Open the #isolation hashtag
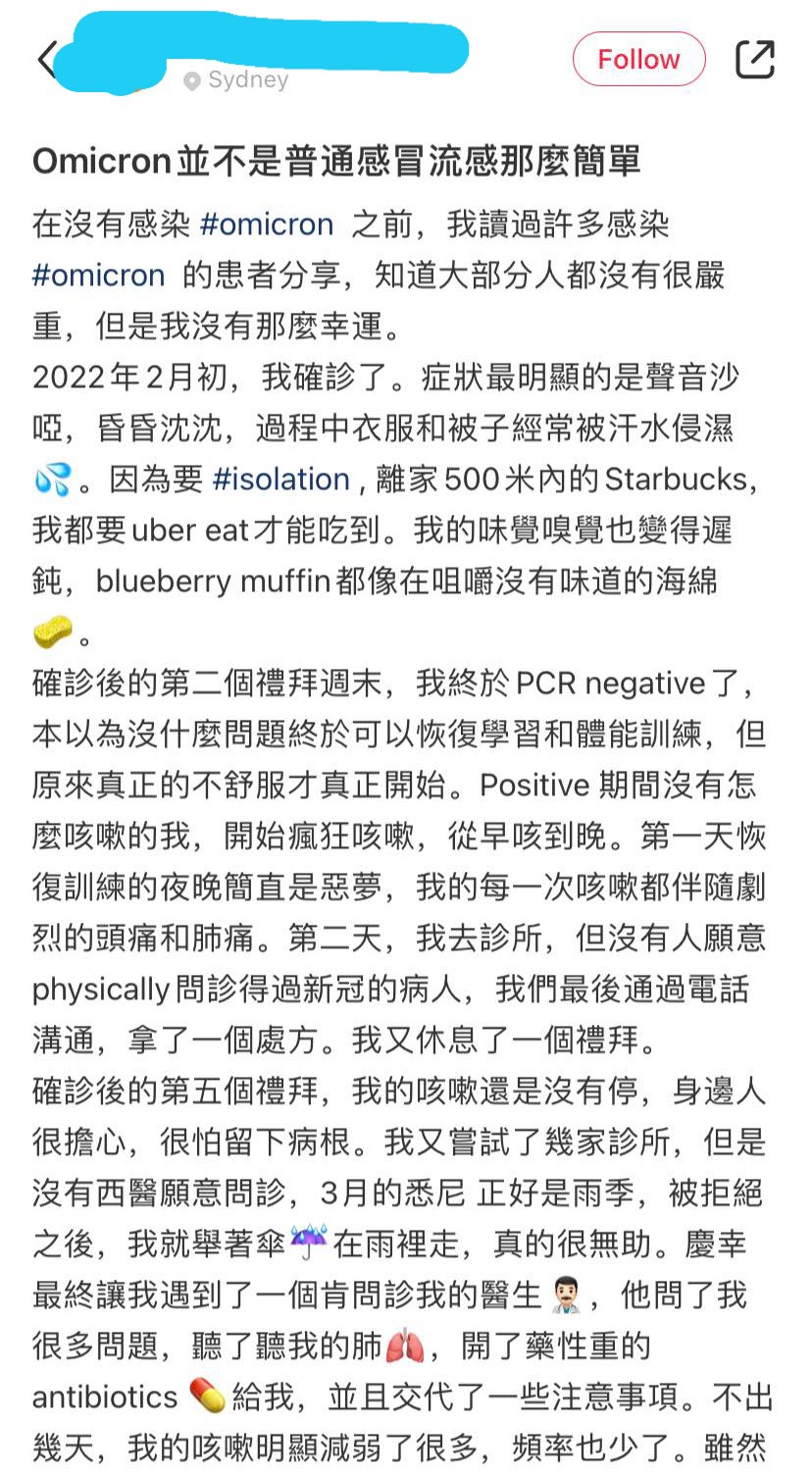The width and height of the screenshot is (812, 1475). click(x=280, y=480)
